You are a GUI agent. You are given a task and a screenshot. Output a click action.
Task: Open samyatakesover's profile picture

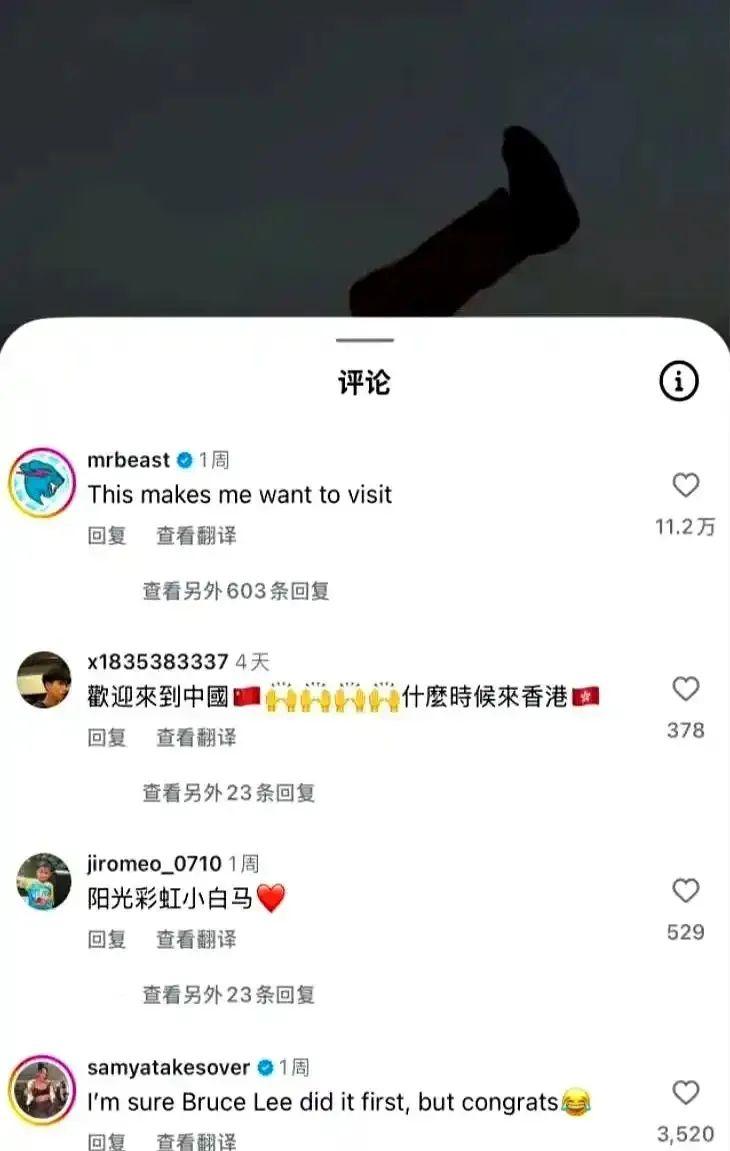(42, 1089)
